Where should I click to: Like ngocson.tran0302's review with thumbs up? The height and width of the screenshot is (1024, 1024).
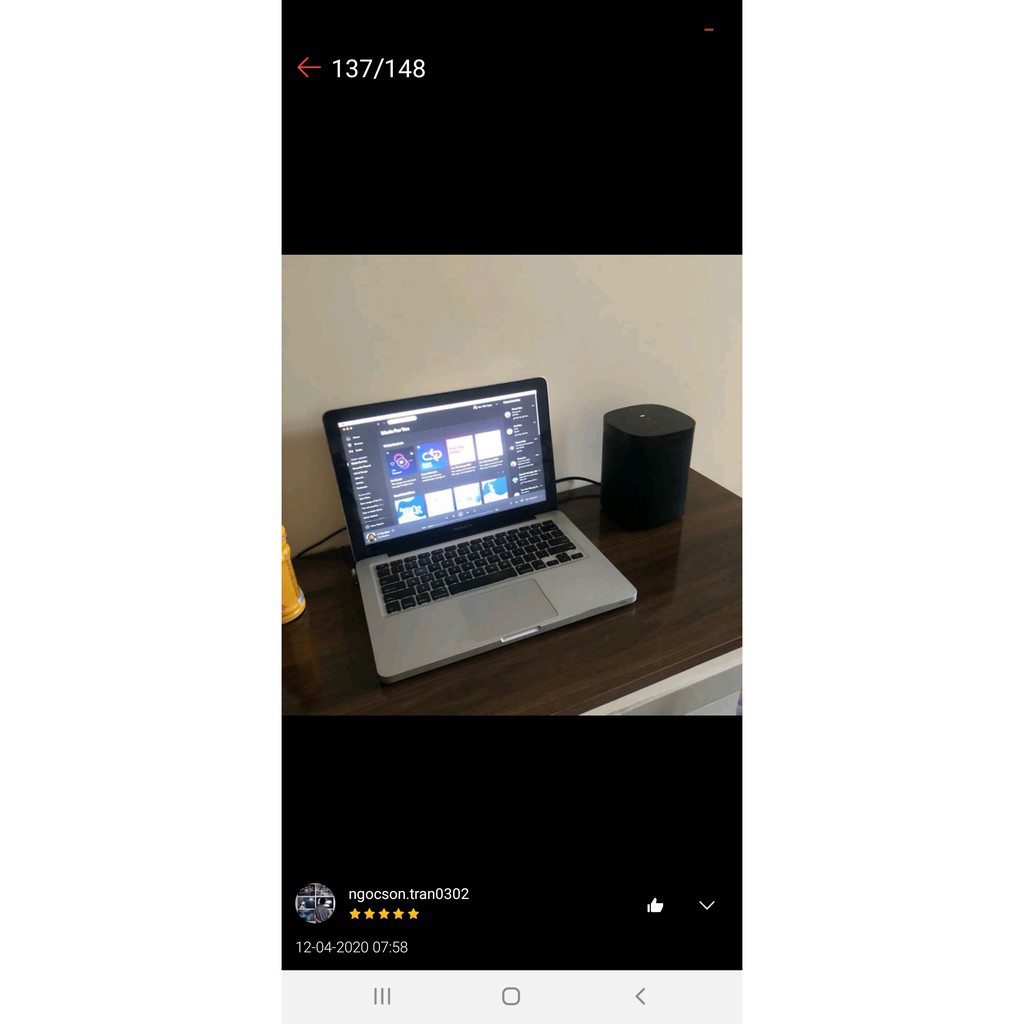point(655,905)
